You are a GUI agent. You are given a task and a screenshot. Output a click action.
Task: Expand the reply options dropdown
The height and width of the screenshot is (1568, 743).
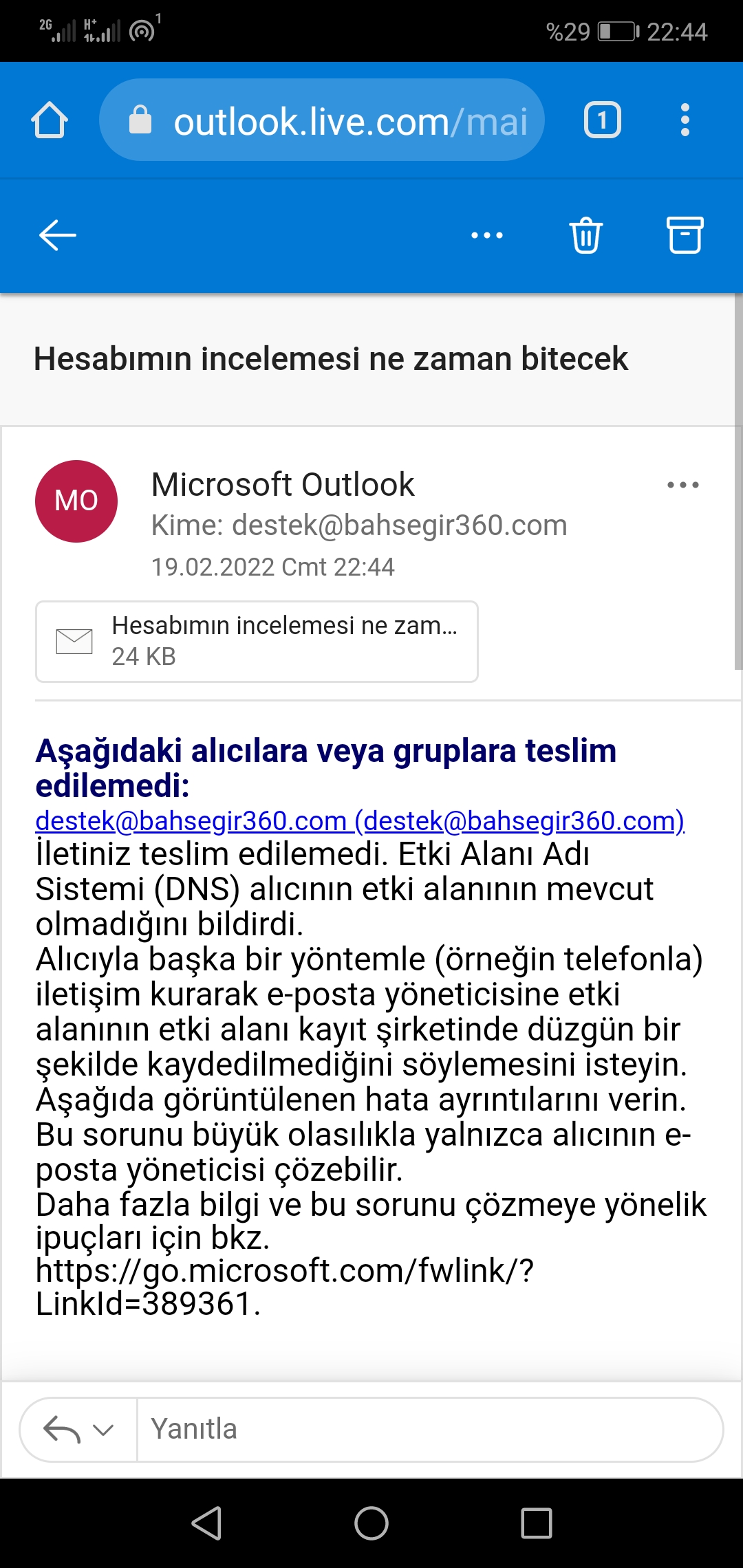[x=103, y=1430]
